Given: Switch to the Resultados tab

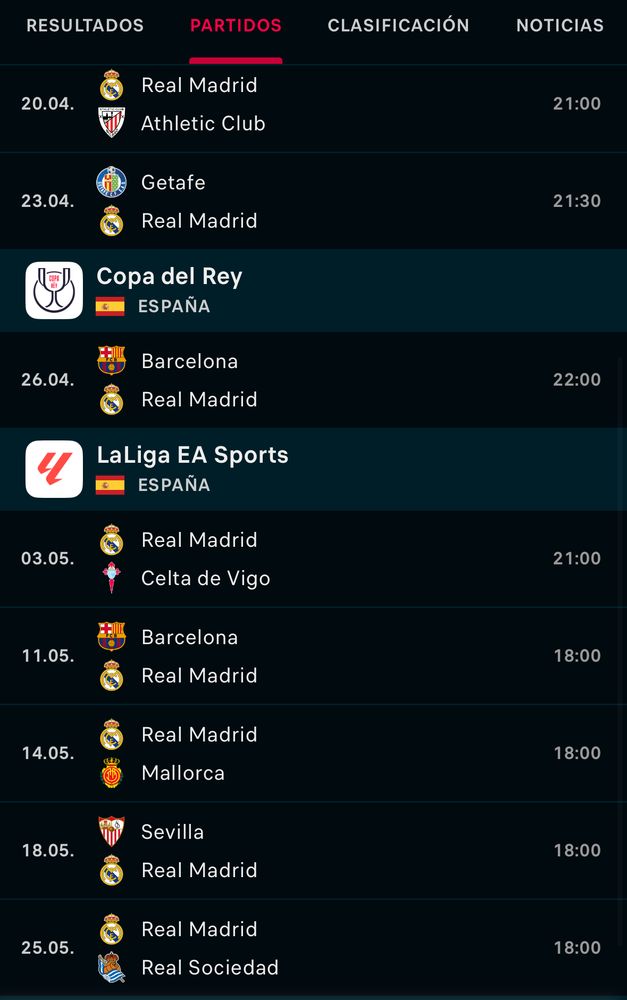Looking at the screenshot, I should [85, 26].
